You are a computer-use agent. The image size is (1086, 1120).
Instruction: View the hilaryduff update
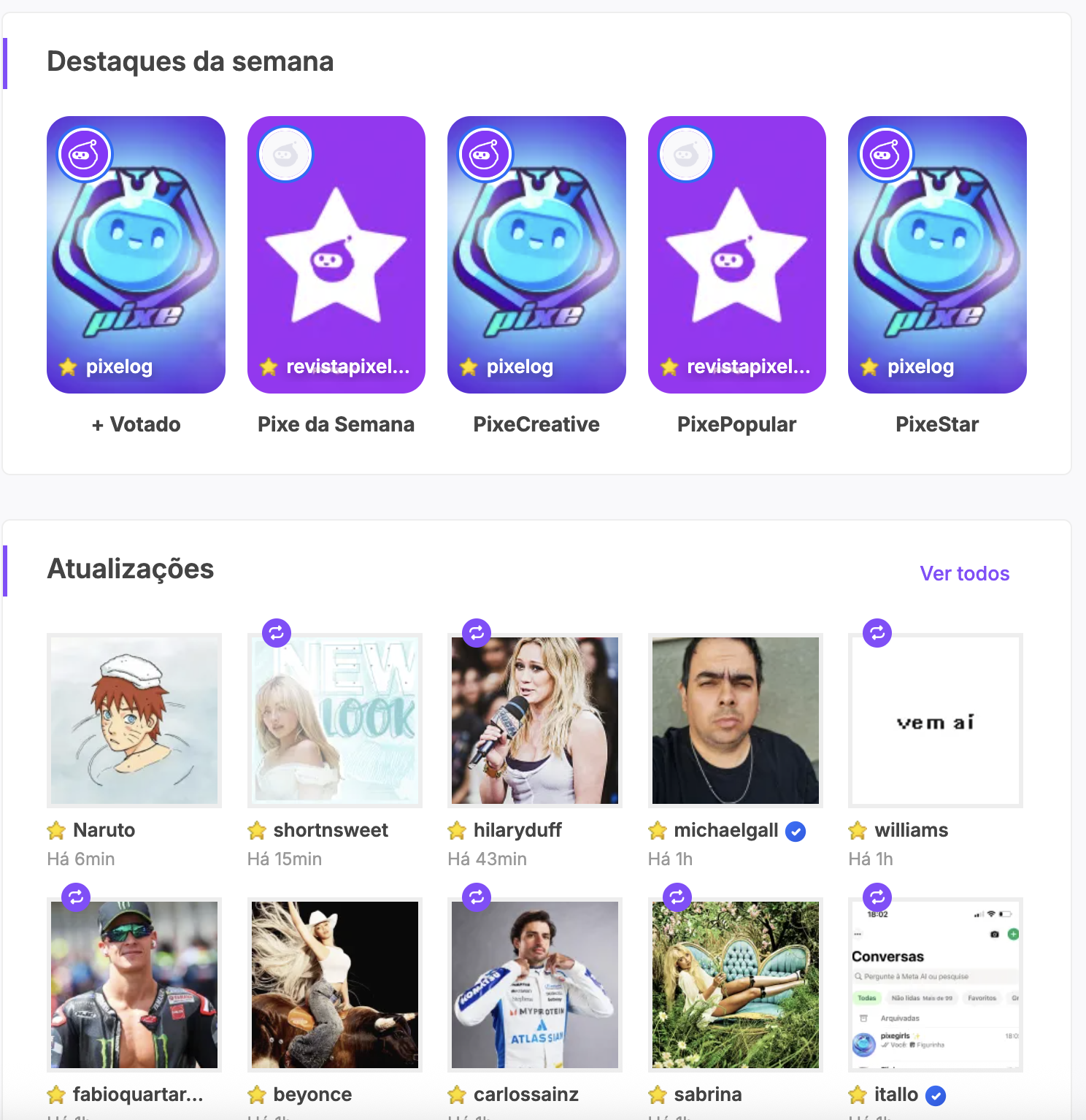tap(535, 721)
